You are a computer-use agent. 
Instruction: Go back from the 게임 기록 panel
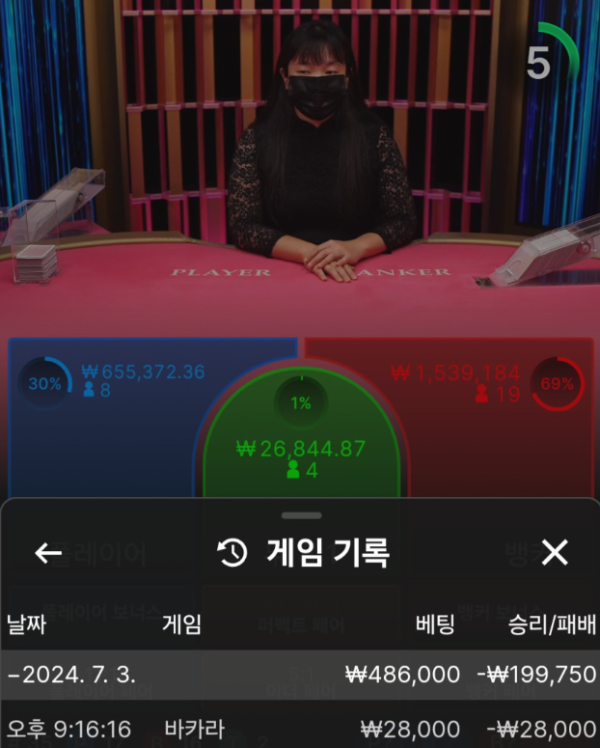(48, 553)
